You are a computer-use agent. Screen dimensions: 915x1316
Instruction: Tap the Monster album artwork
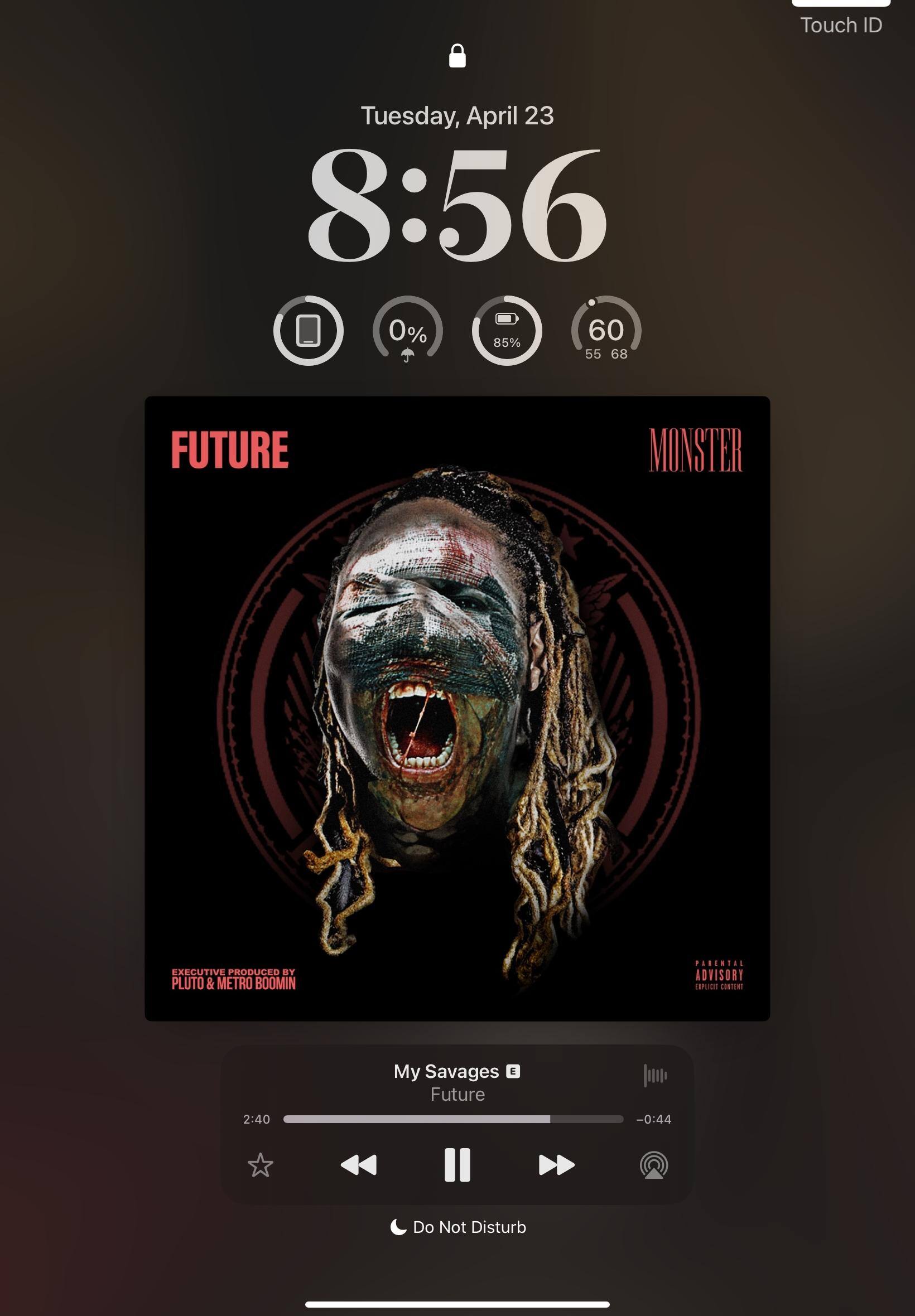[x=457, y=708]
